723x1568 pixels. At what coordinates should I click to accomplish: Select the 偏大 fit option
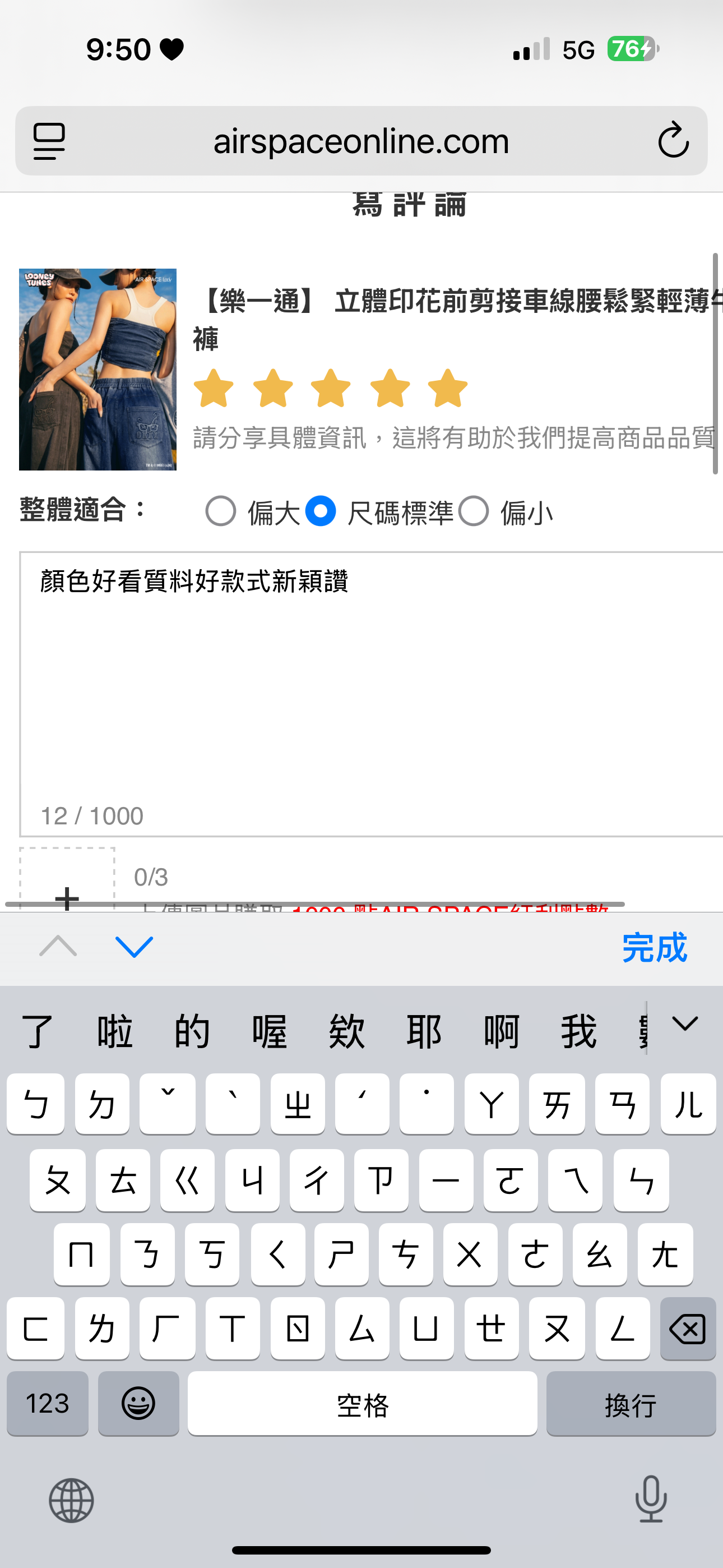click(x=220, y=511)
